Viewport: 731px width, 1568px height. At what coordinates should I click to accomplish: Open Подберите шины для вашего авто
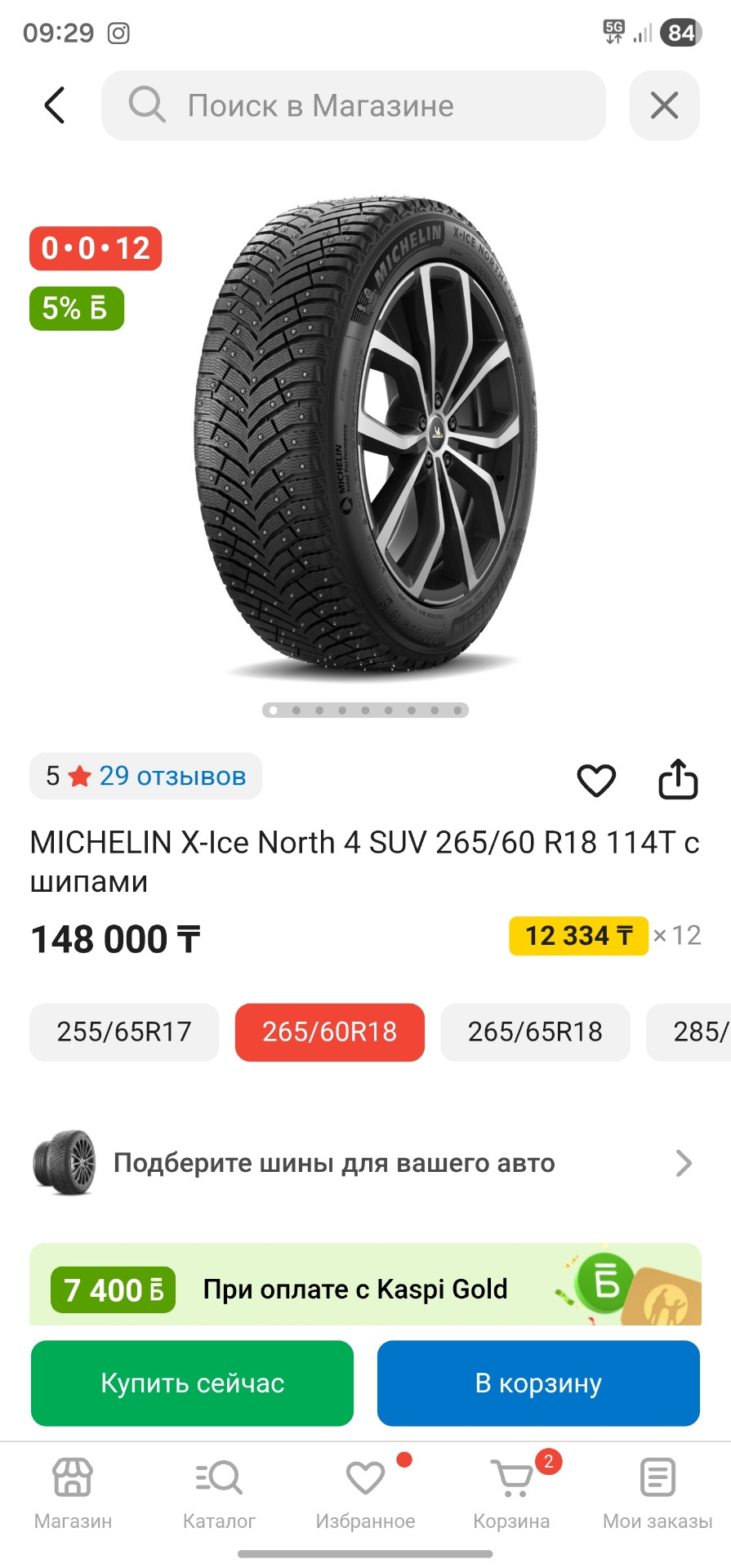363,1163
